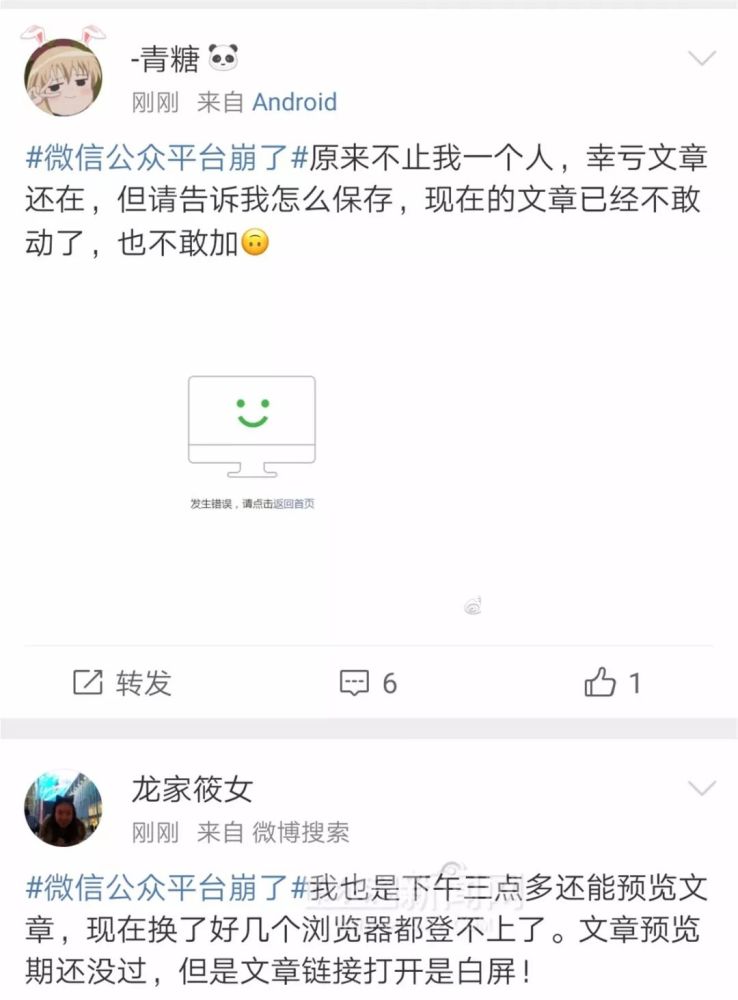This screenshot has width=738, height=1000.
Task: Open -青糖's profile avatar
Action: click(x=62, y=76)
